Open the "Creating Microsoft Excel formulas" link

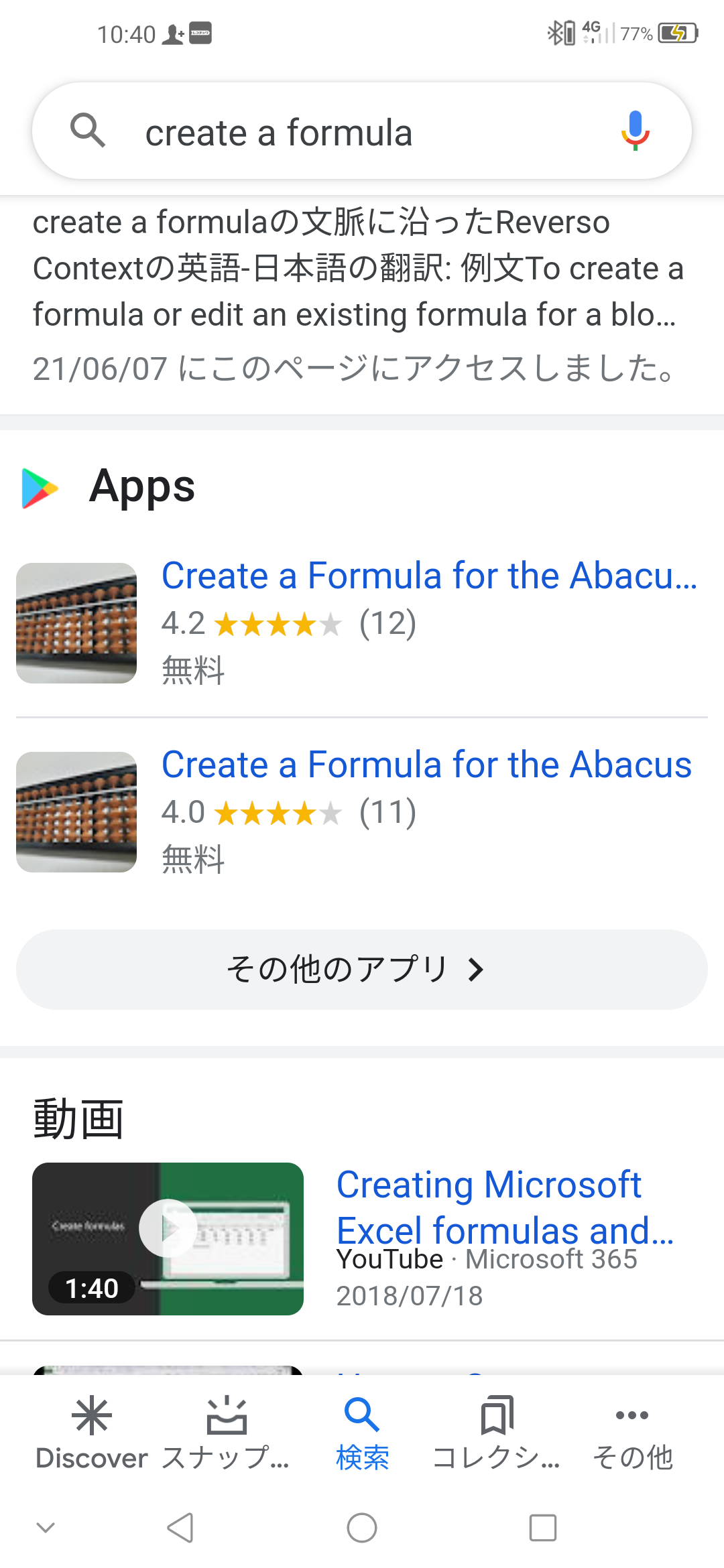coord(504,1207)
